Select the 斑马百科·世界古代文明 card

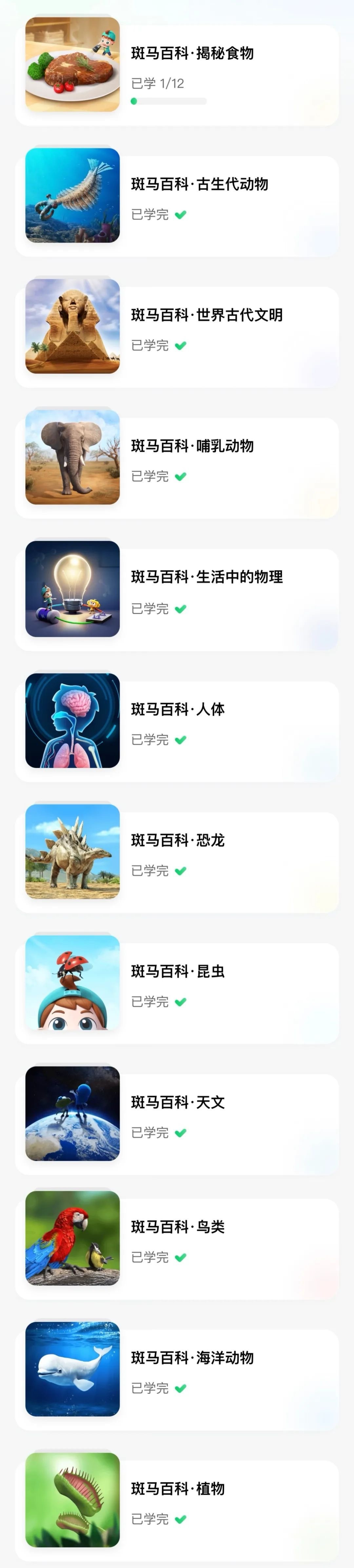pos(176,337)
